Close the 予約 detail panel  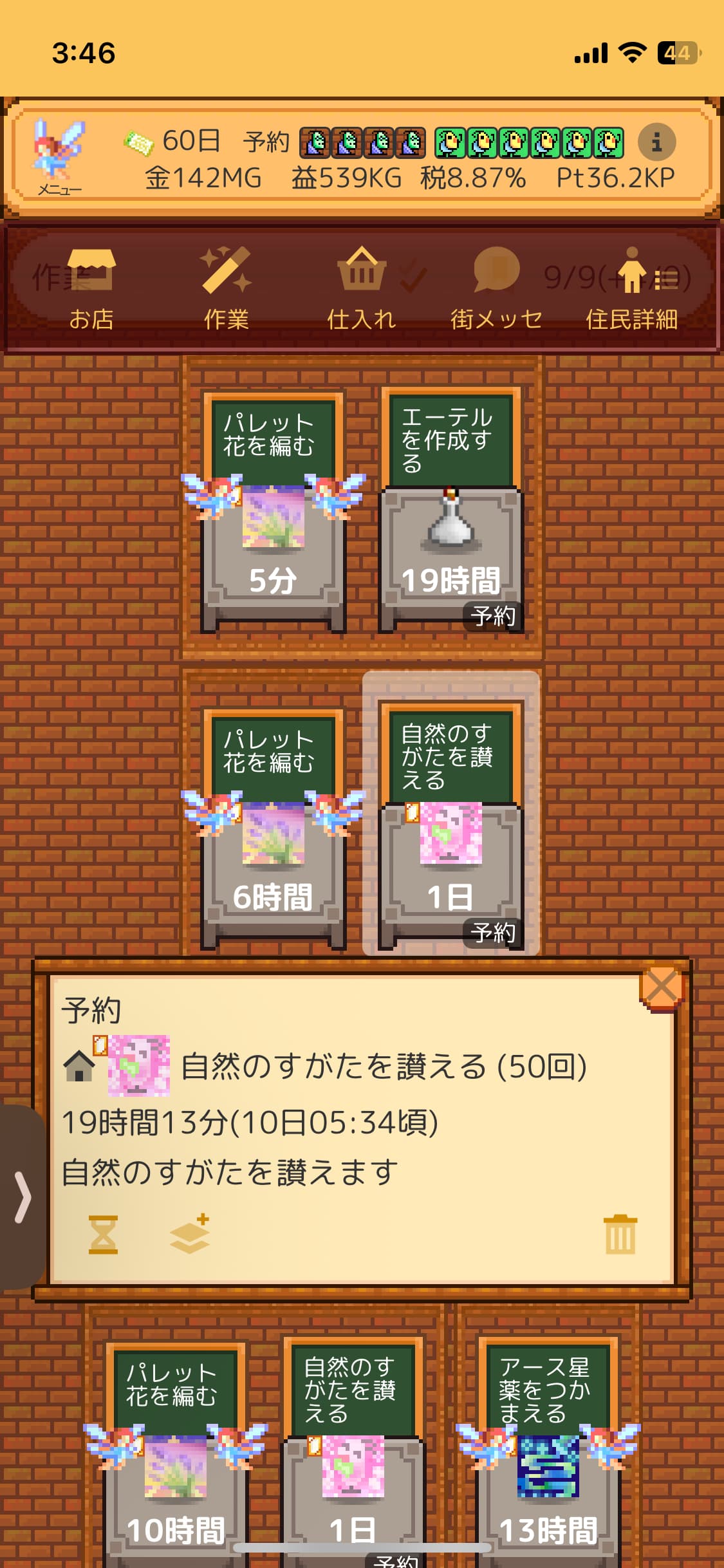[x=661, y=987]
